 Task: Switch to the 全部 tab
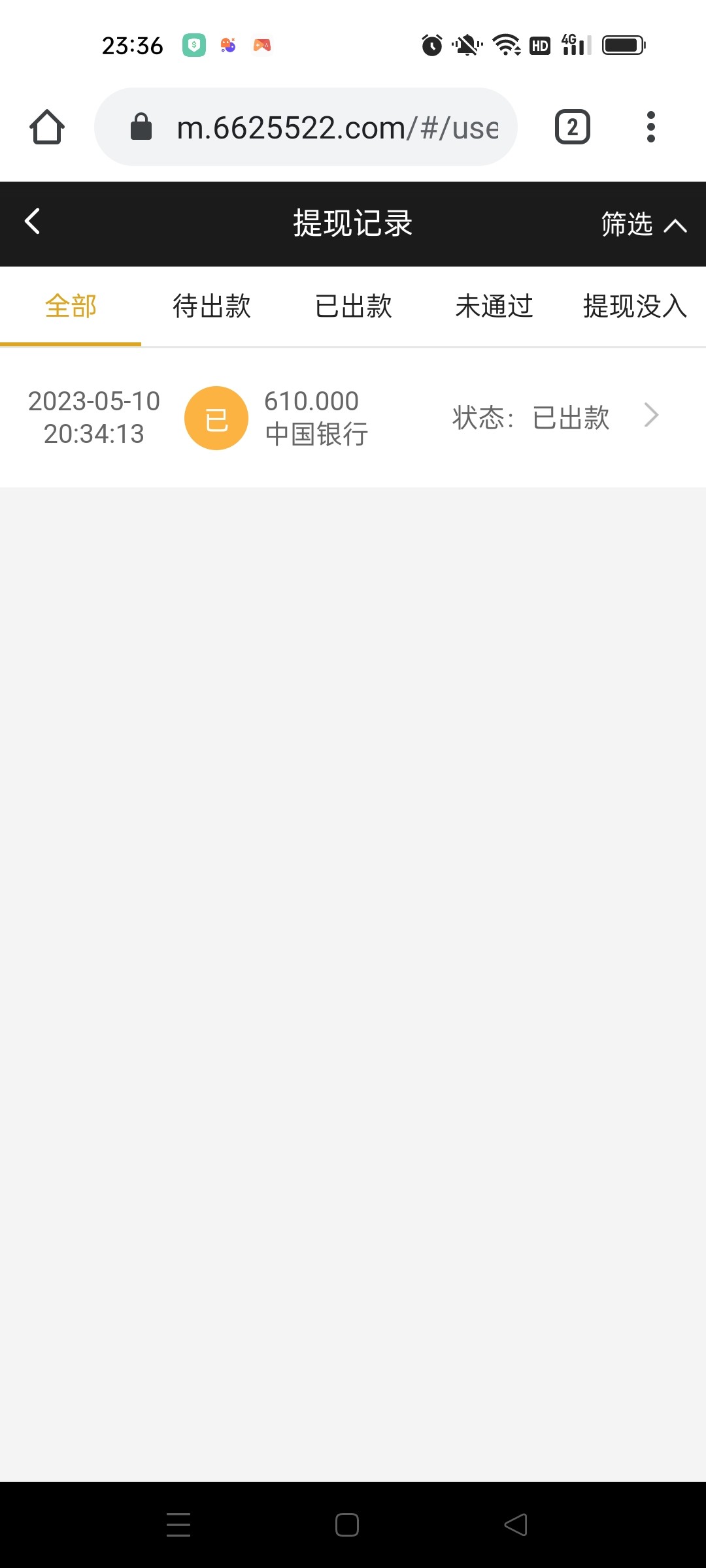[x=71, y=306]
